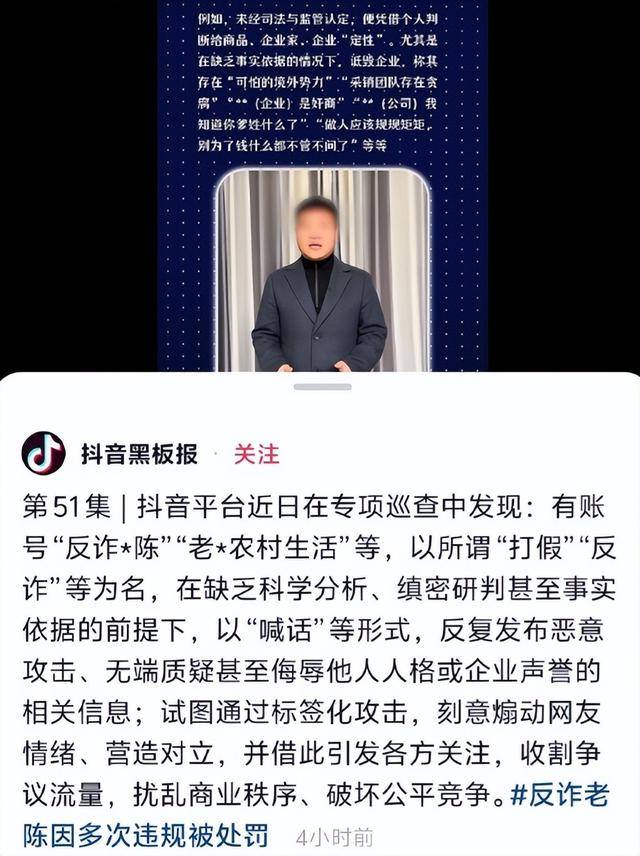Tap the video above the description panel
The width and height of the screenshot is (640, 856).
tap(322, 200)
